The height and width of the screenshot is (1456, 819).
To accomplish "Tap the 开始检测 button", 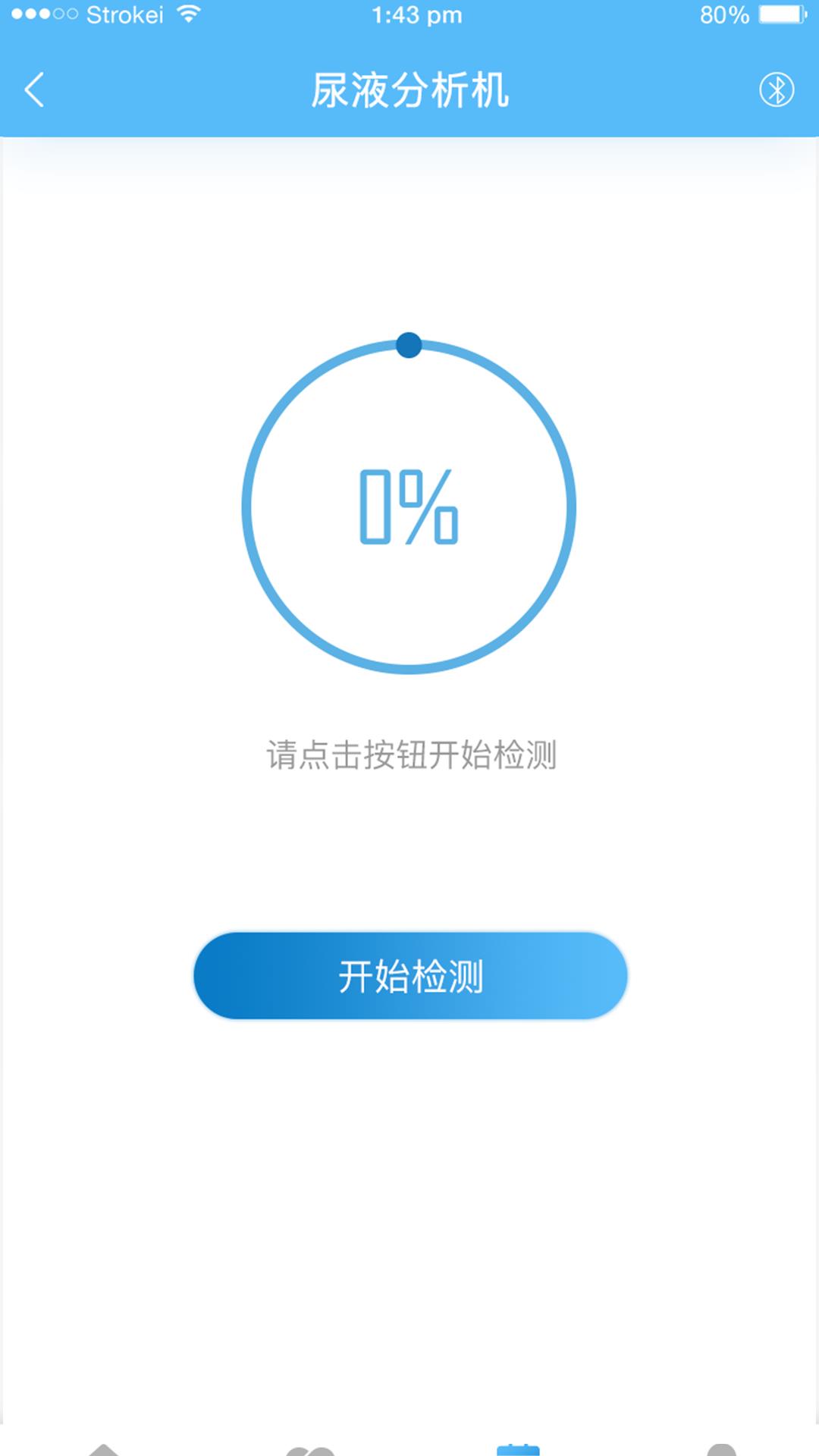I will tap(410, 975).
